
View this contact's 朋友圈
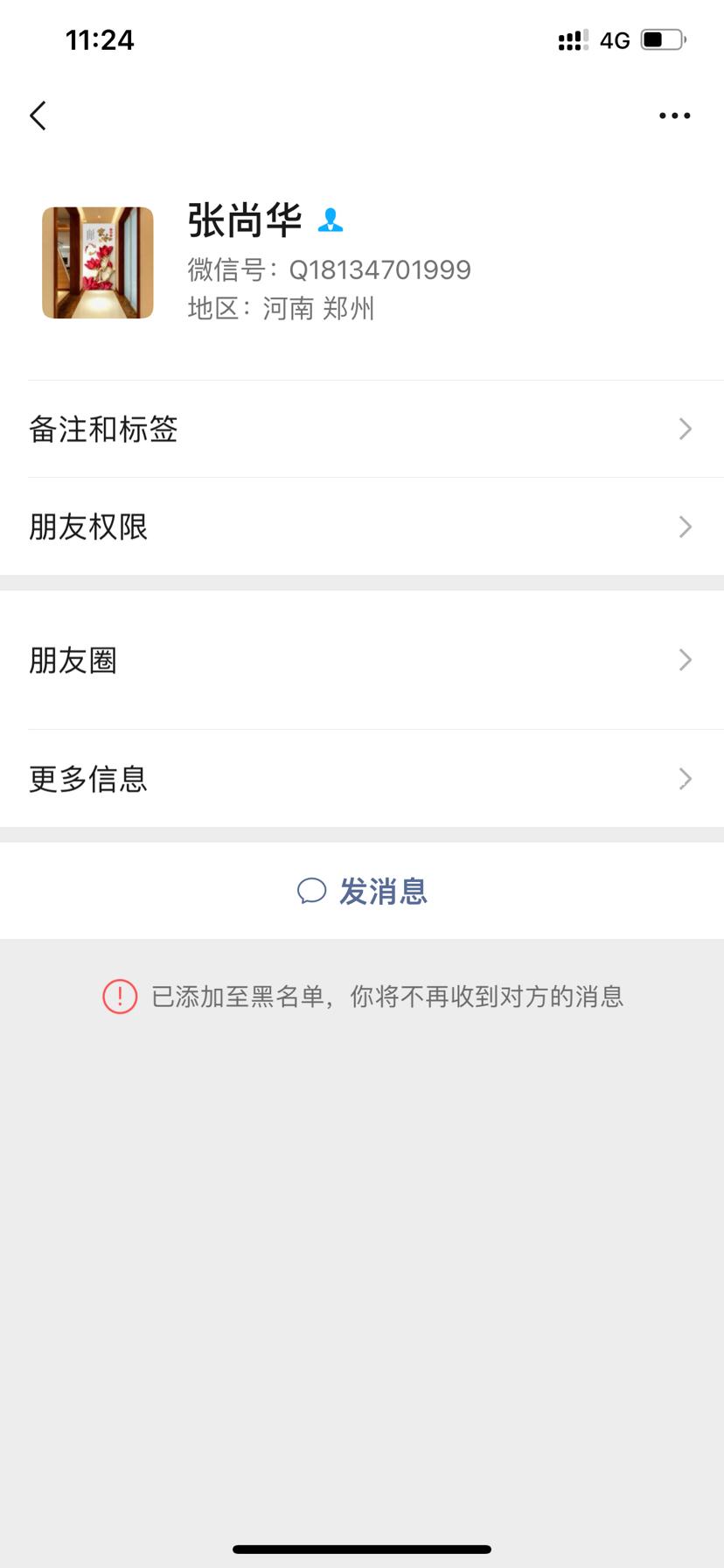pos(362,661)
